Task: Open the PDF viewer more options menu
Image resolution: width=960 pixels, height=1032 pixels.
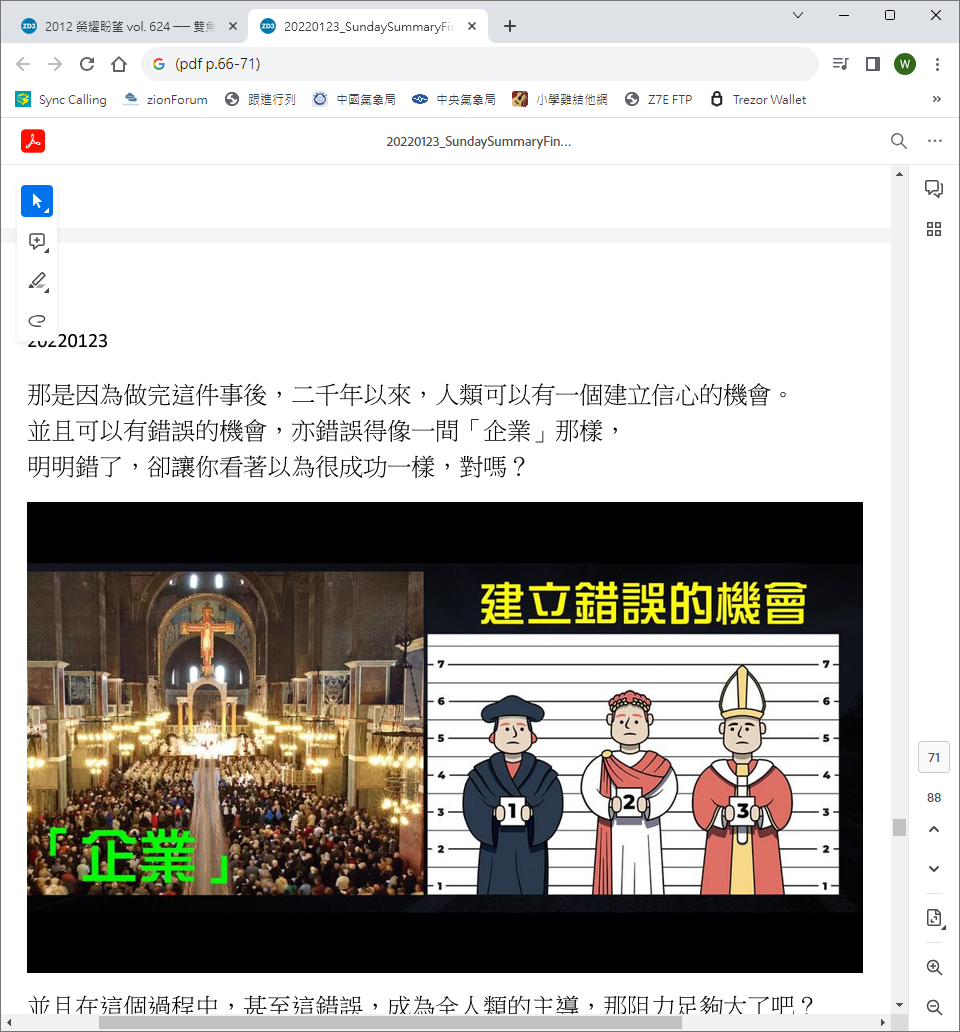Action: tap(935, 141)
